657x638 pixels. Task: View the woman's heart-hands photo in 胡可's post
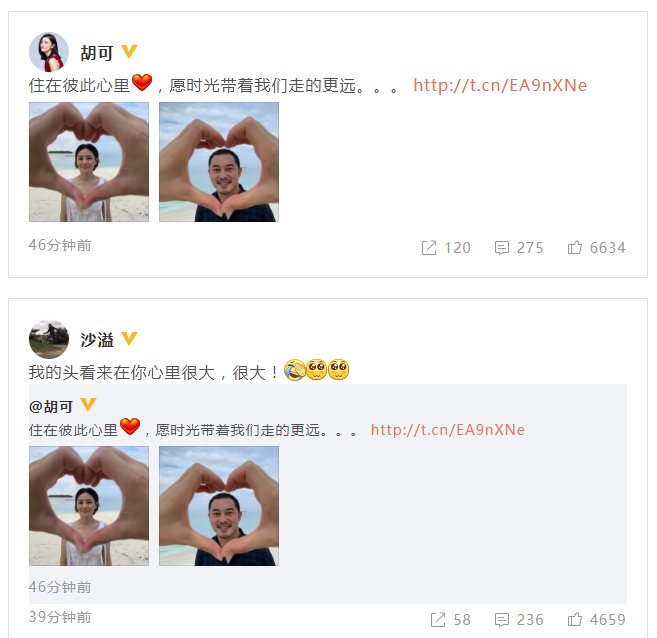[x=89, y=162]
